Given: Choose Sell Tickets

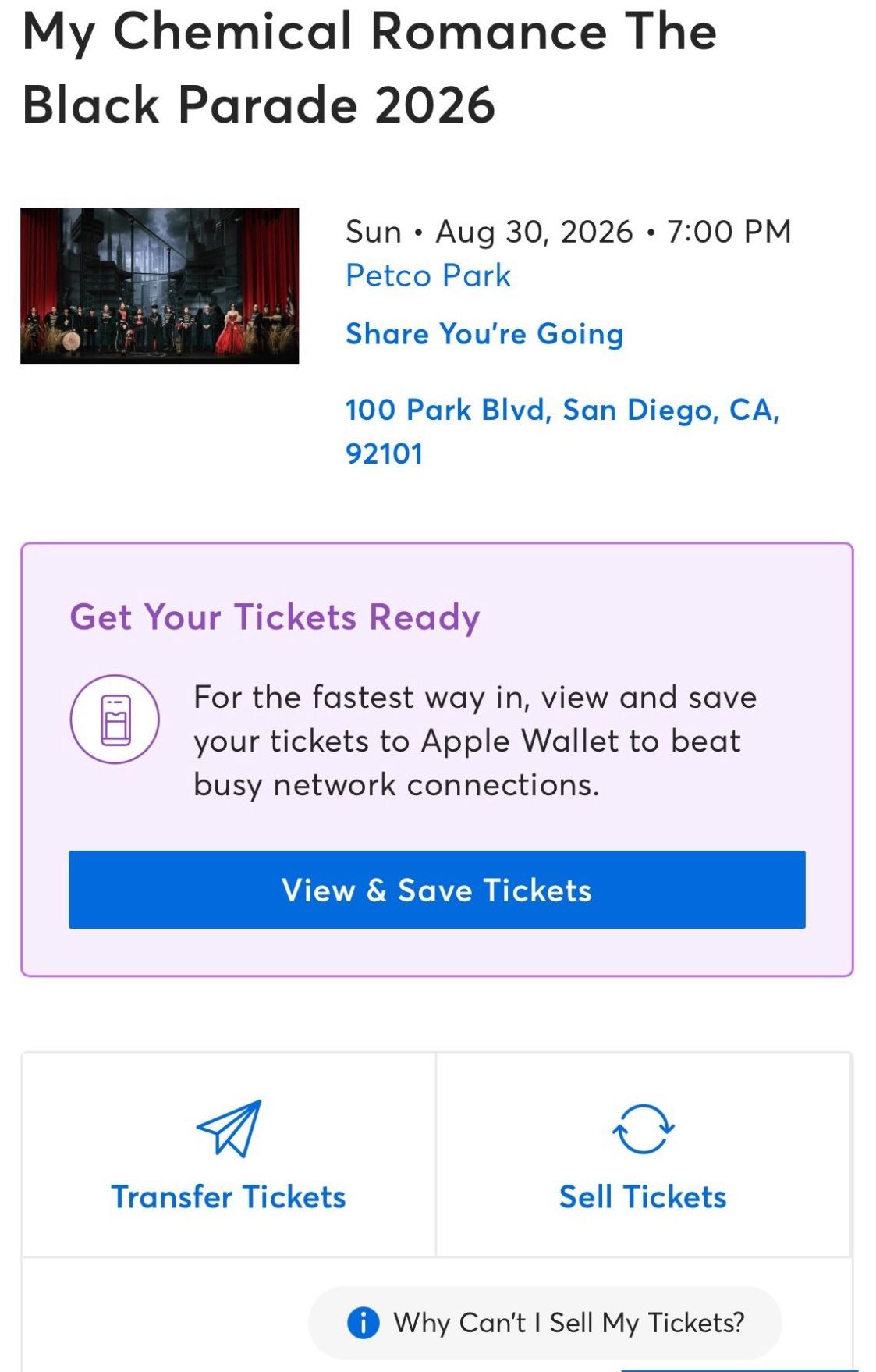Looking at the screenshot, I should click(x=643, y=1154).
